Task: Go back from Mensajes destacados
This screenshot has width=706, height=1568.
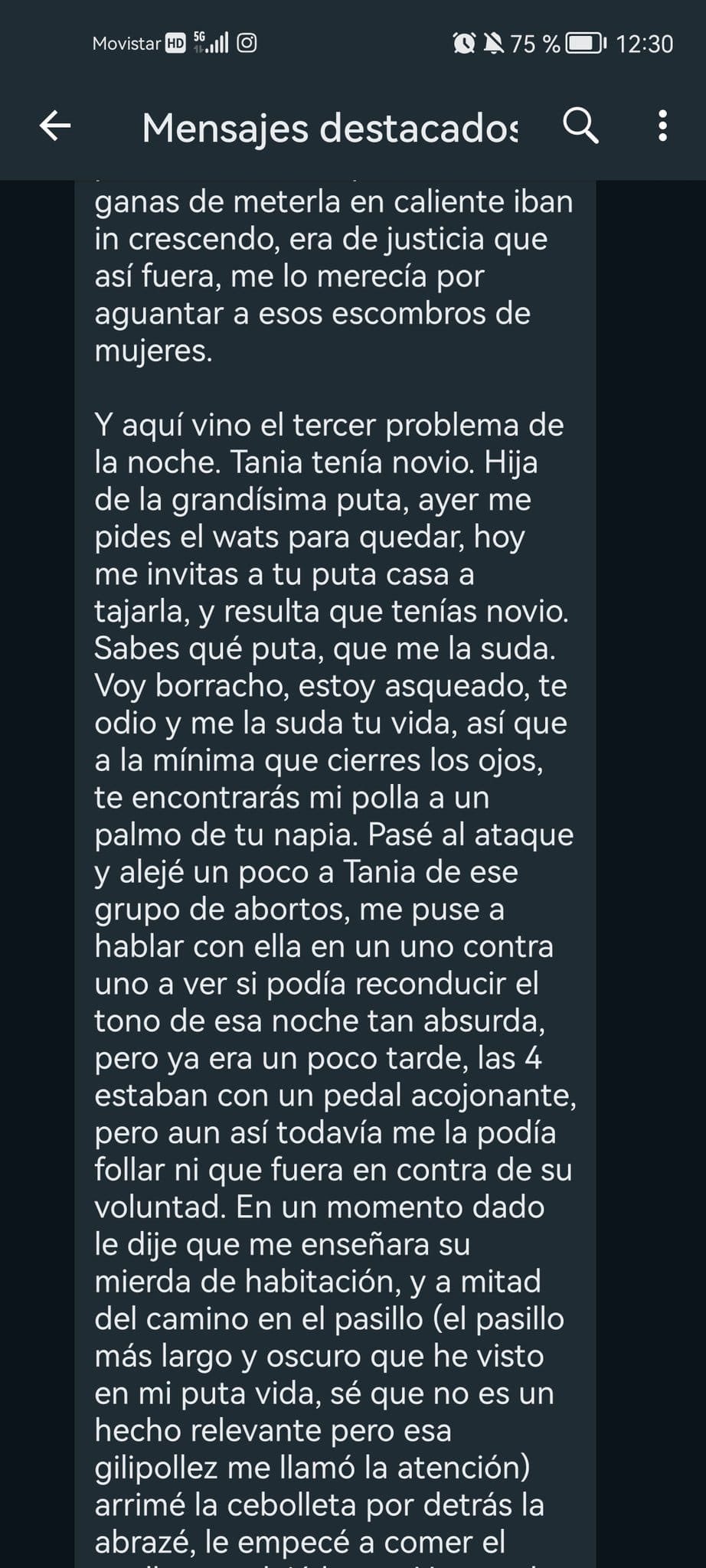Action: [55, 126]
